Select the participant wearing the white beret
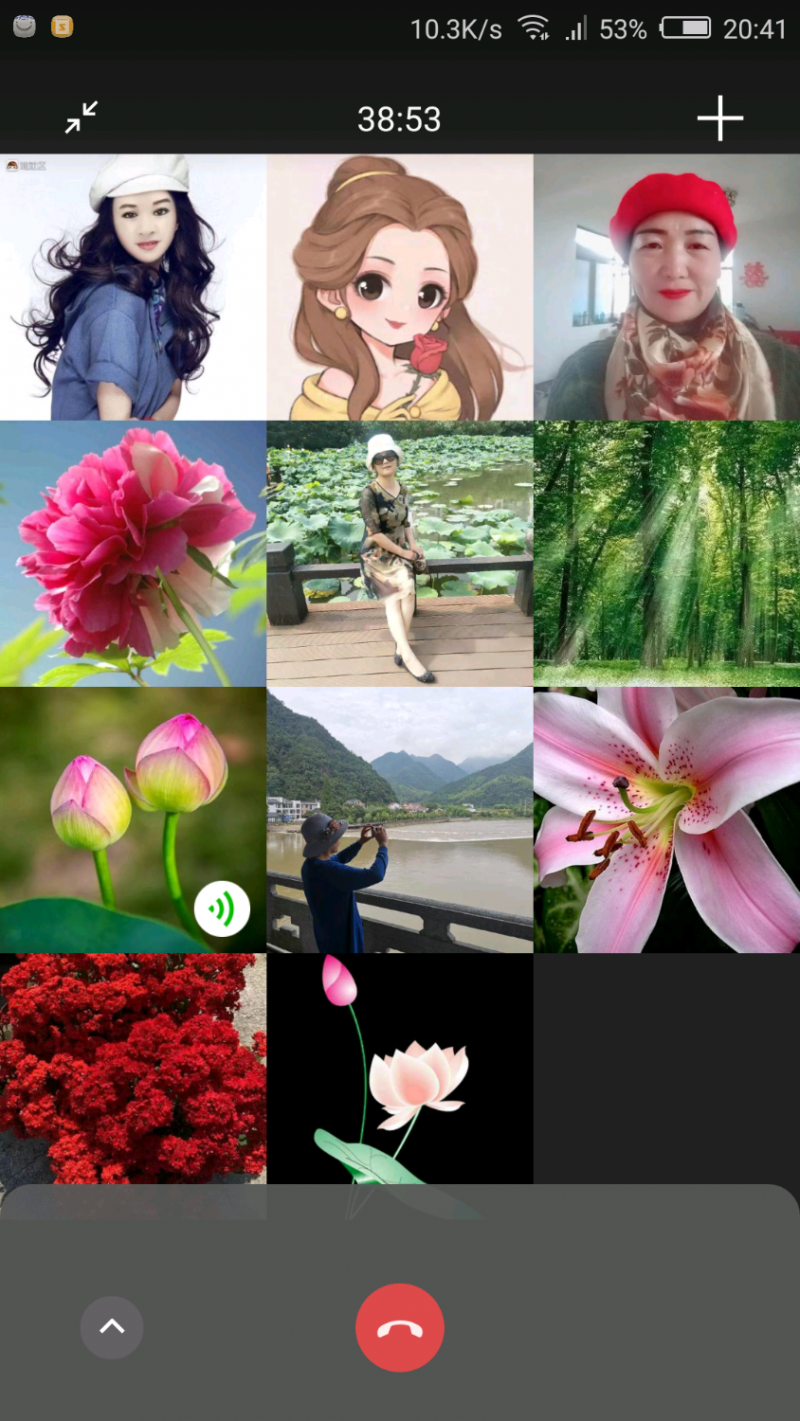The image size is (800, 1421). click(133, 286)
